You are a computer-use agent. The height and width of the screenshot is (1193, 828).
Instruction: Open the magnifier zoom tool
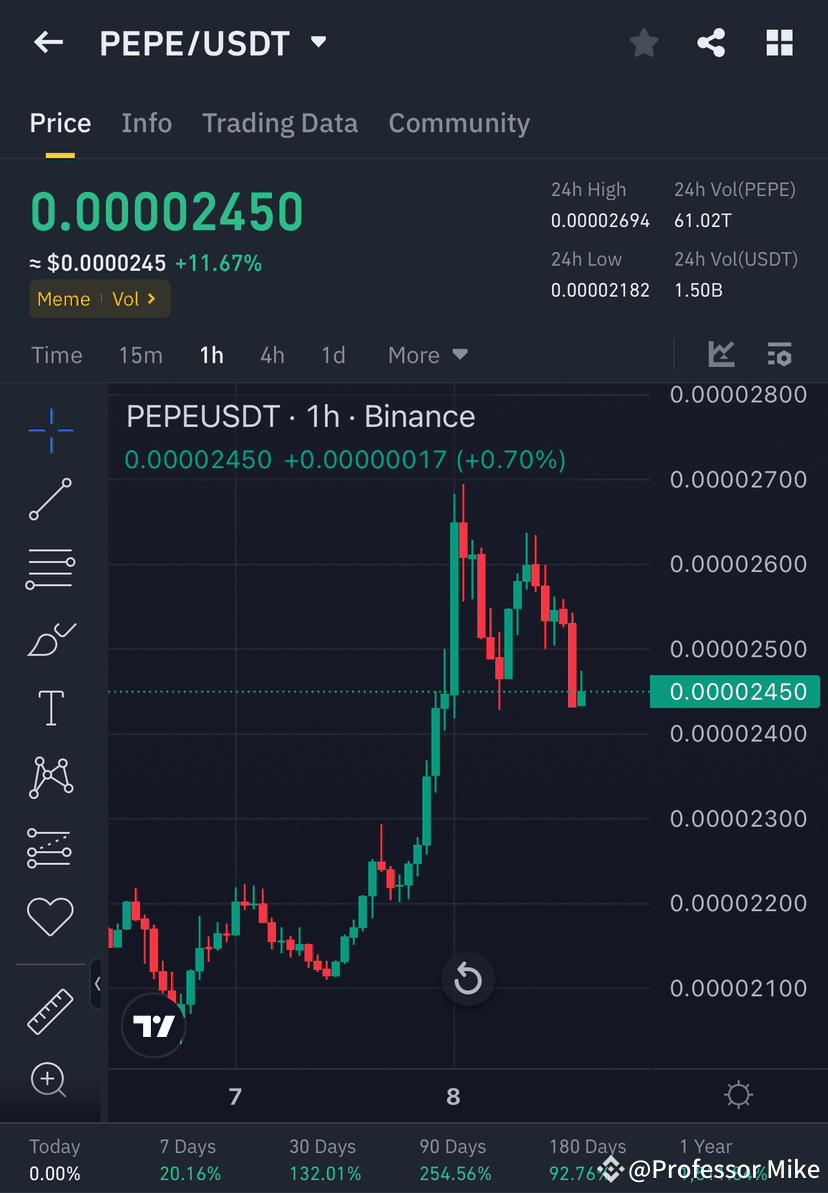[50, 1080]
